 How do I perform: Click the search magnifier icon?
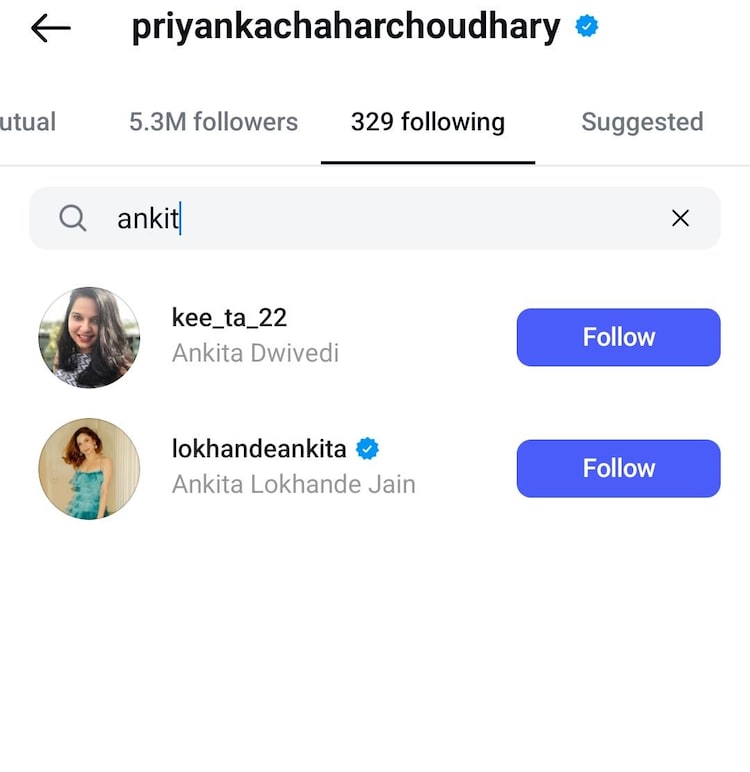[71, 217]
